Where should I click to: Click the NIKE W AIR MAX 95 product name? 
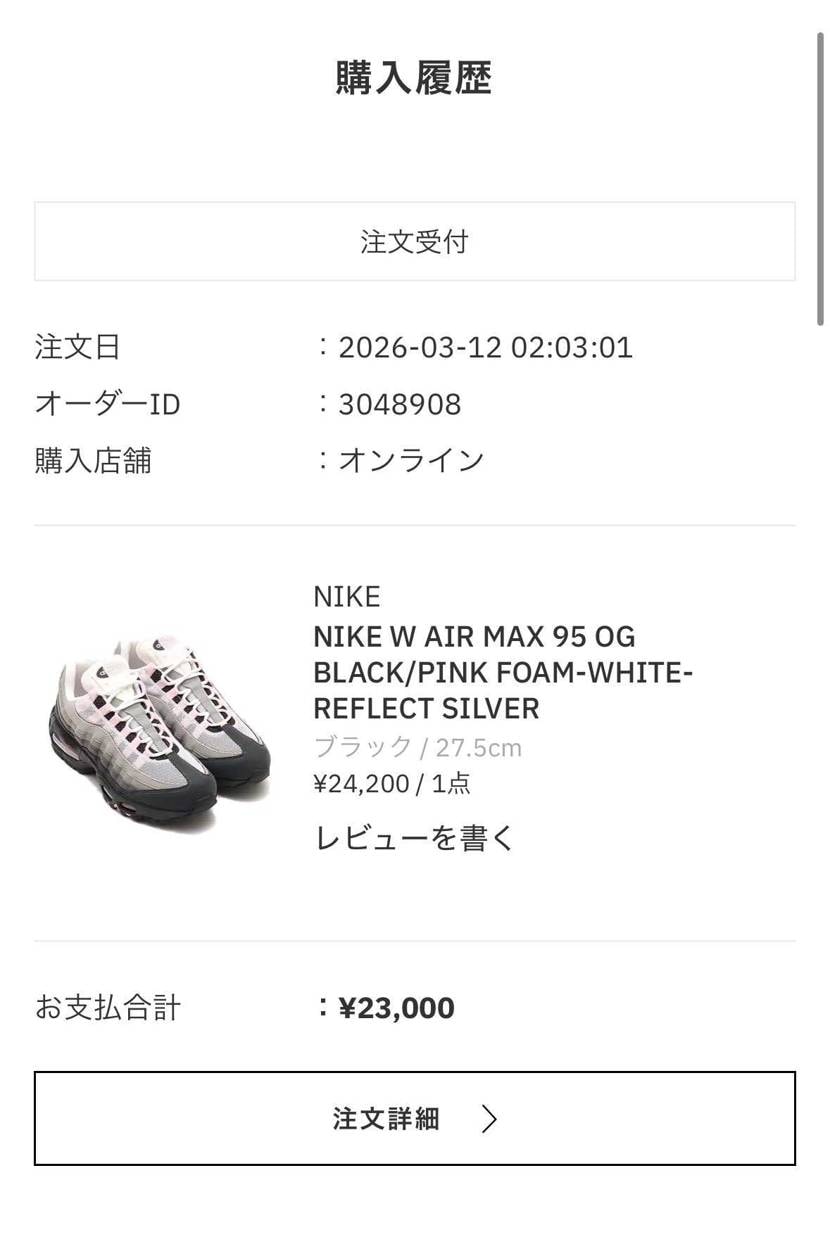pyautogui.click(x=503, y=672)
